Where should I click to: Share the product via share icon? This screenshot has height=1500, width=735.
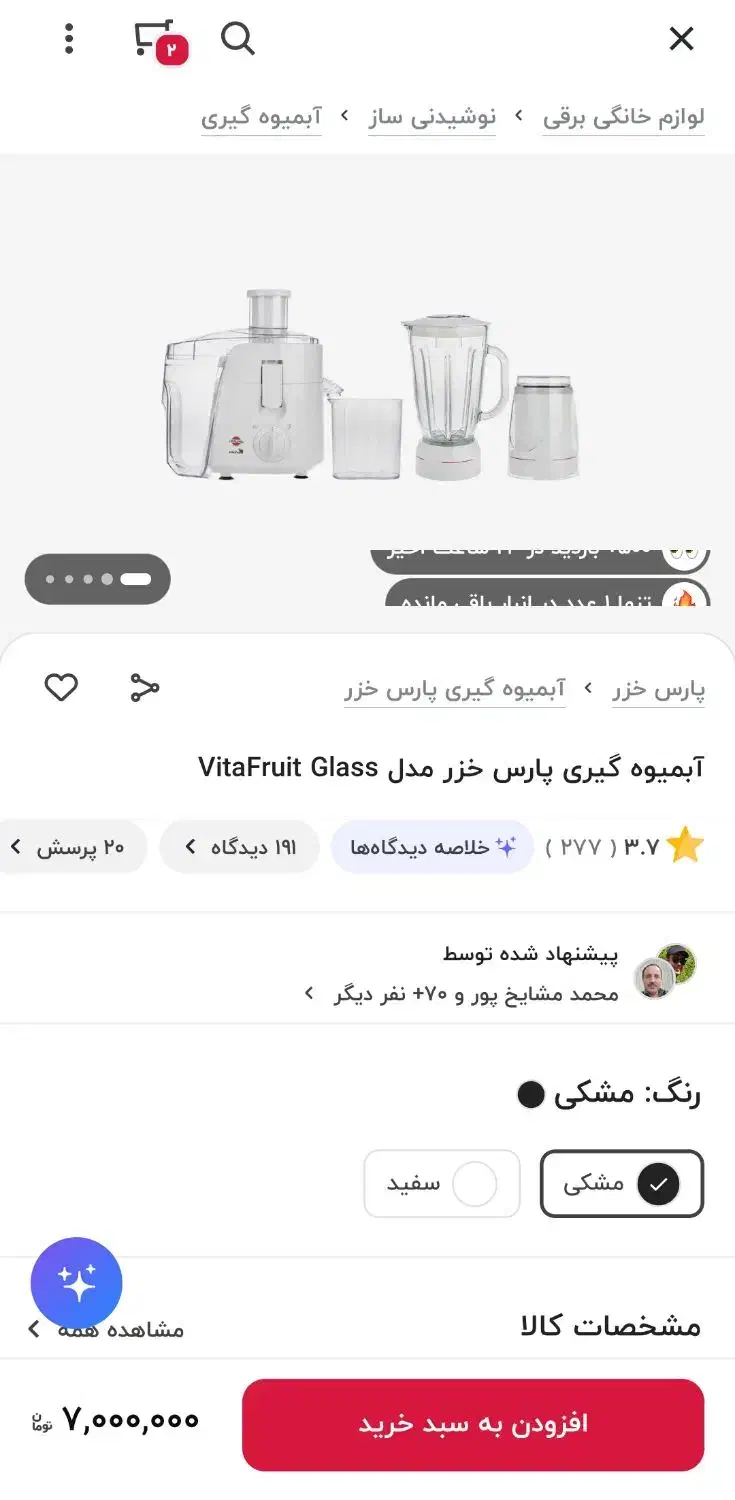144,687
